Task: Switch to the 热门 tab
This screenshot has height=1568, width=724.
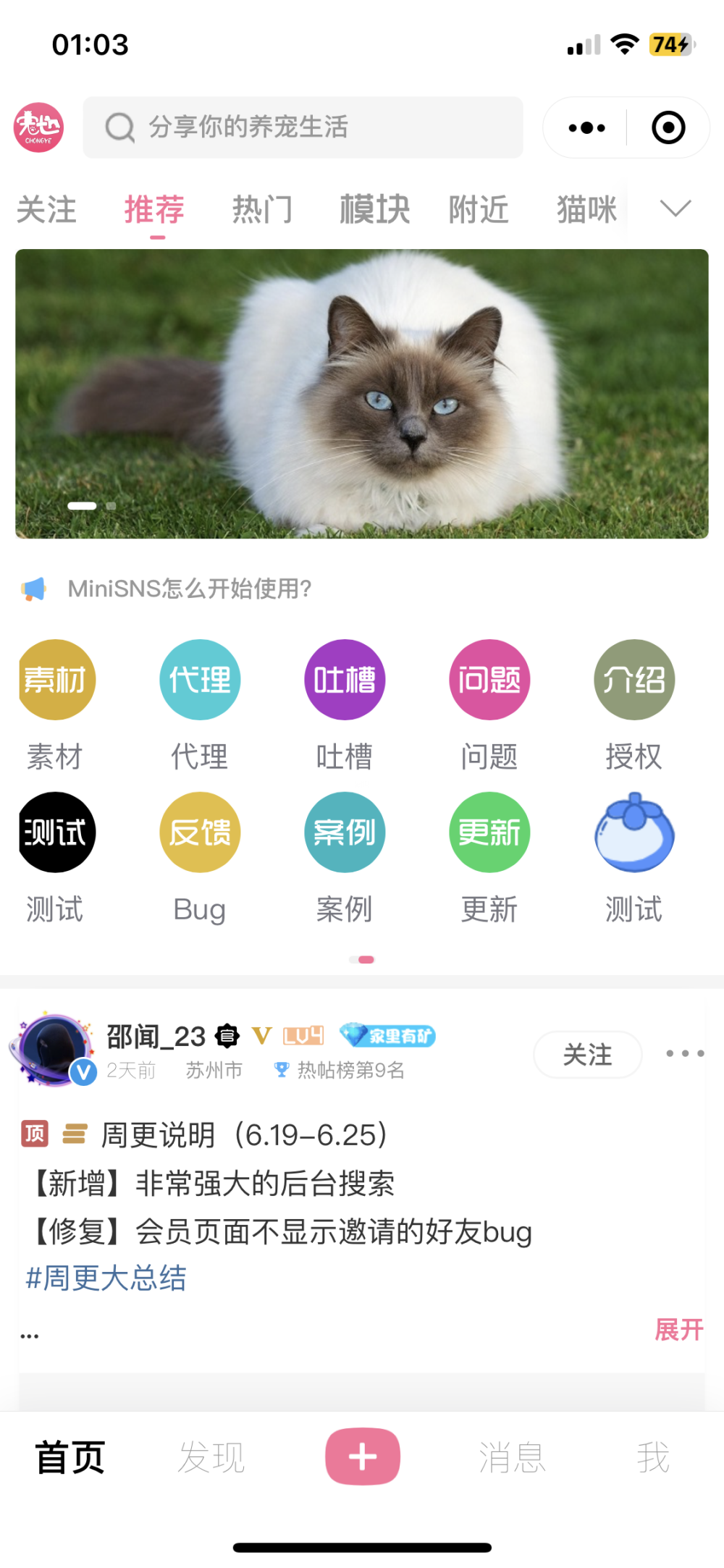Action: 262,210
